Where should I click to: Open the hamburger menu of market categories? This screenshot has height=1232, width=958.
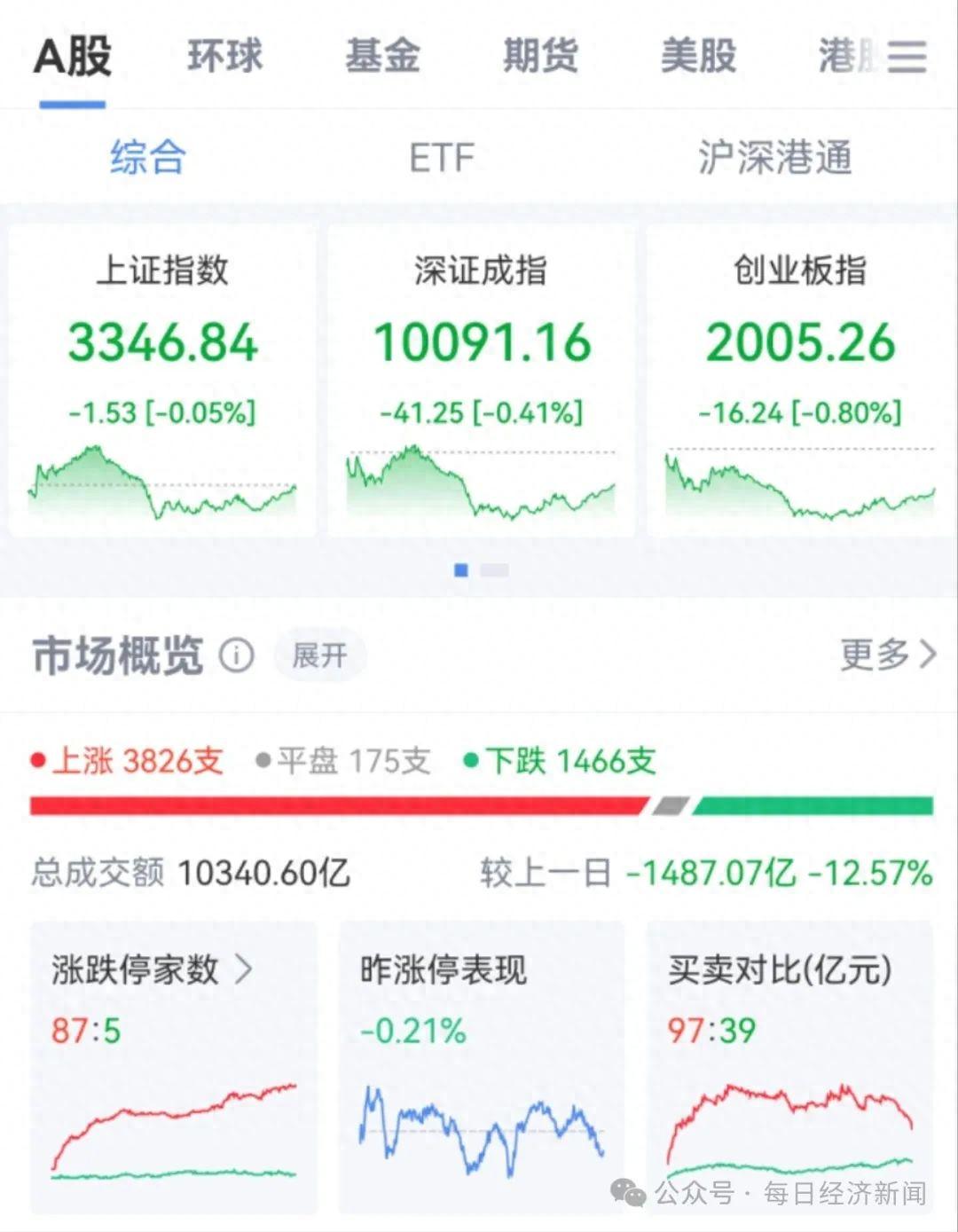click(x=907, y=57)
